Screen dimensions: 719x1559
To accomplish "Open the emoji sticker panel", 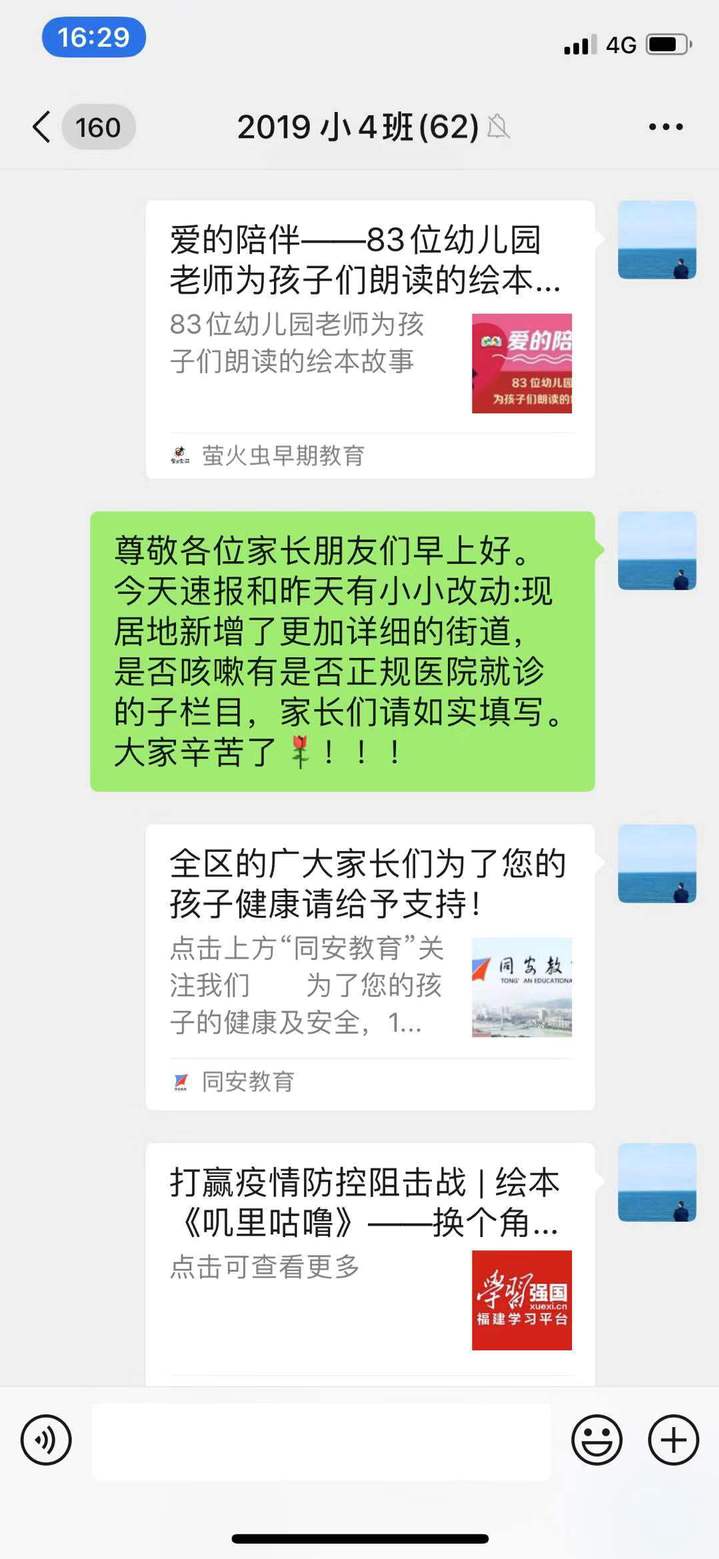I will point(597,1441).
